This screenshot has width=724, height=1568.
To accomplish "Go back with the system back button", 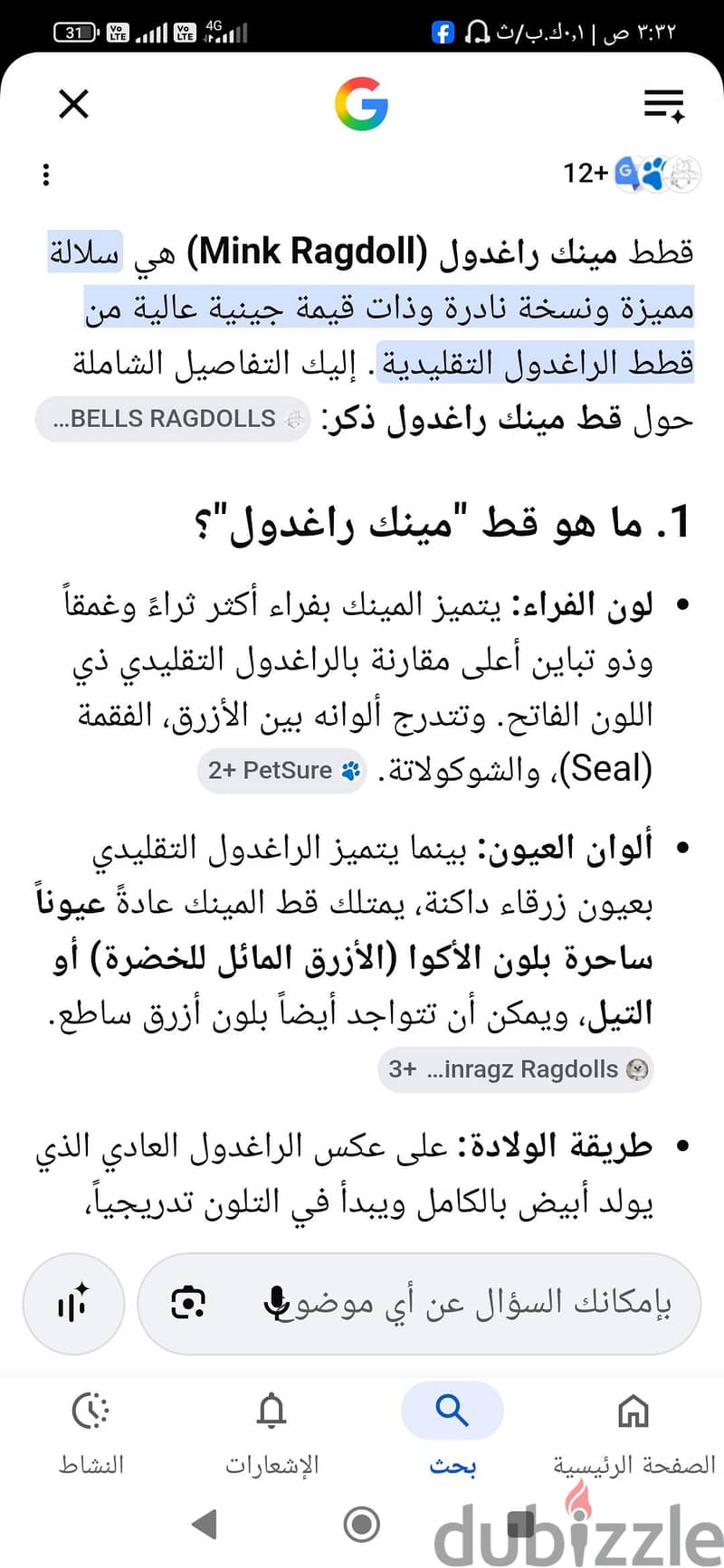I will pos(205,1525).
